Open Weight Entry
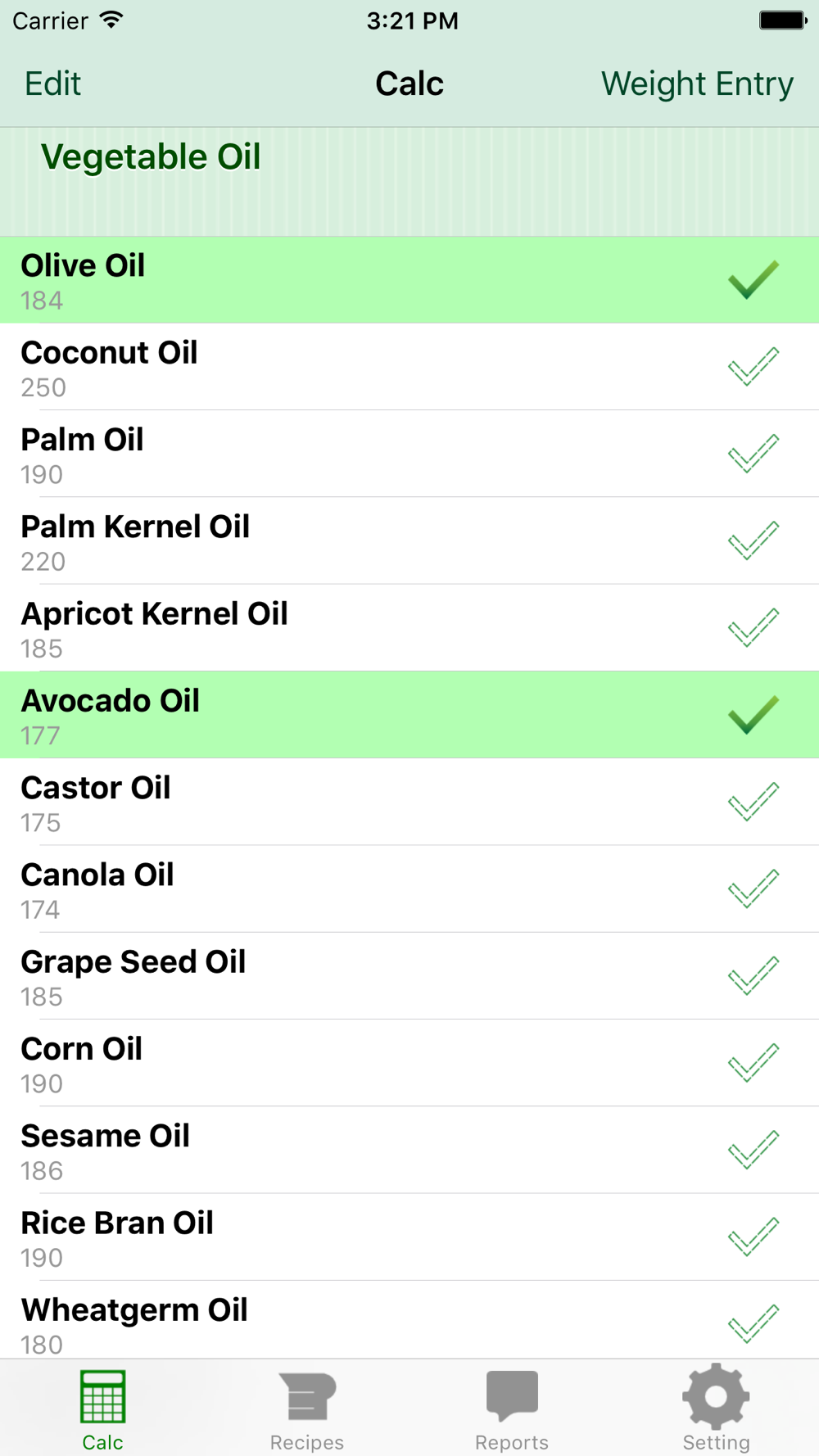 click(x=697, y=84)
